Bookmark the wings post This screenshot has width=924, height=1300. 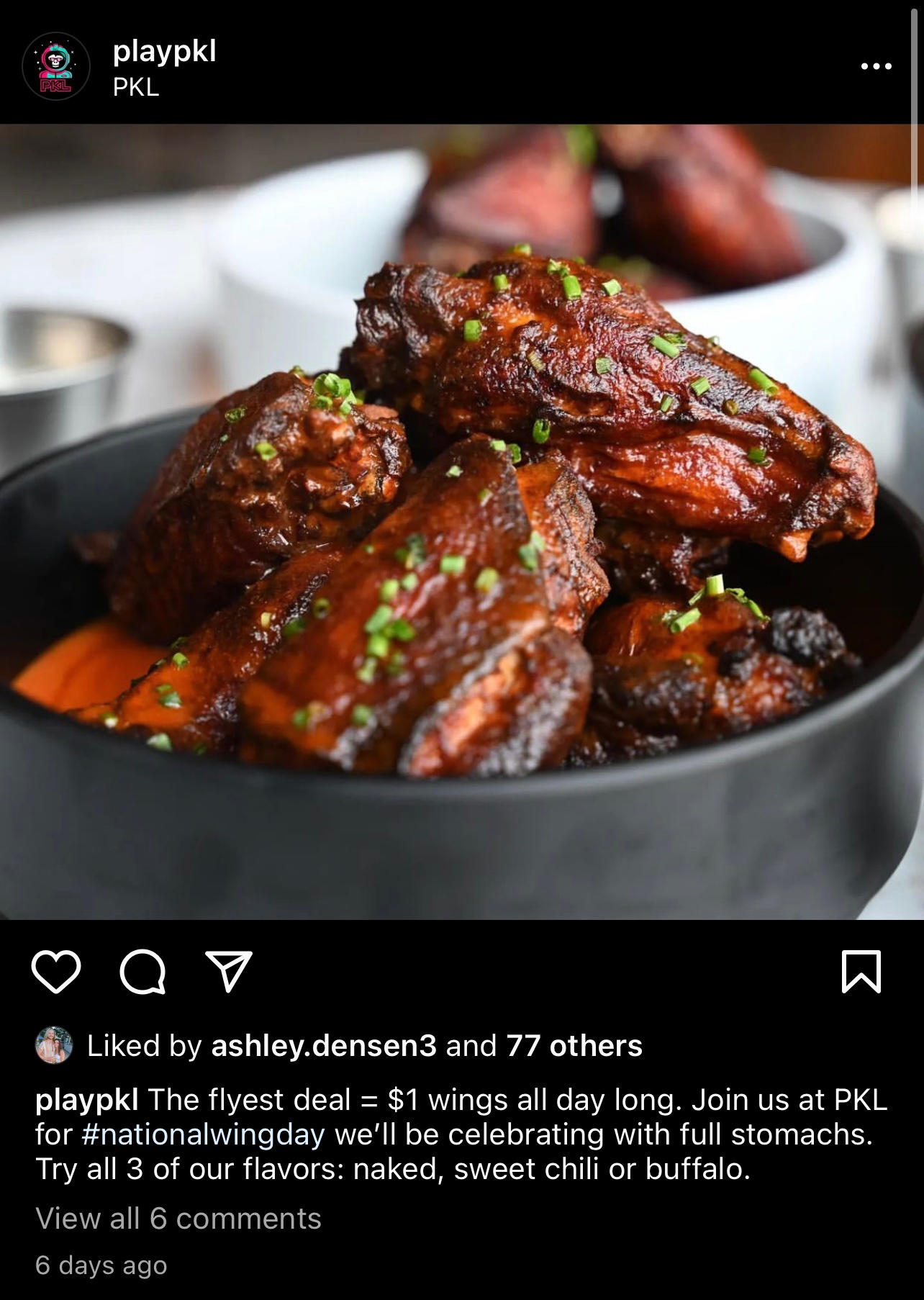861,971
